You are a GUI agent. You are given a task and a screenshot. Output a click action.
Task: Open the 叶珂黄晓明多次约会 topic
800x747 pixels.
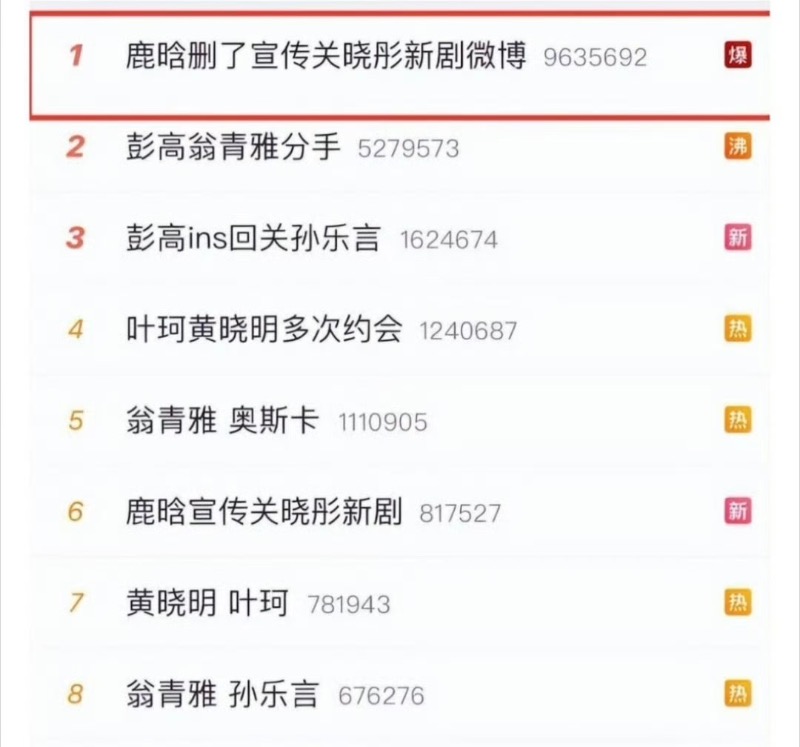[x=264, y=329]
